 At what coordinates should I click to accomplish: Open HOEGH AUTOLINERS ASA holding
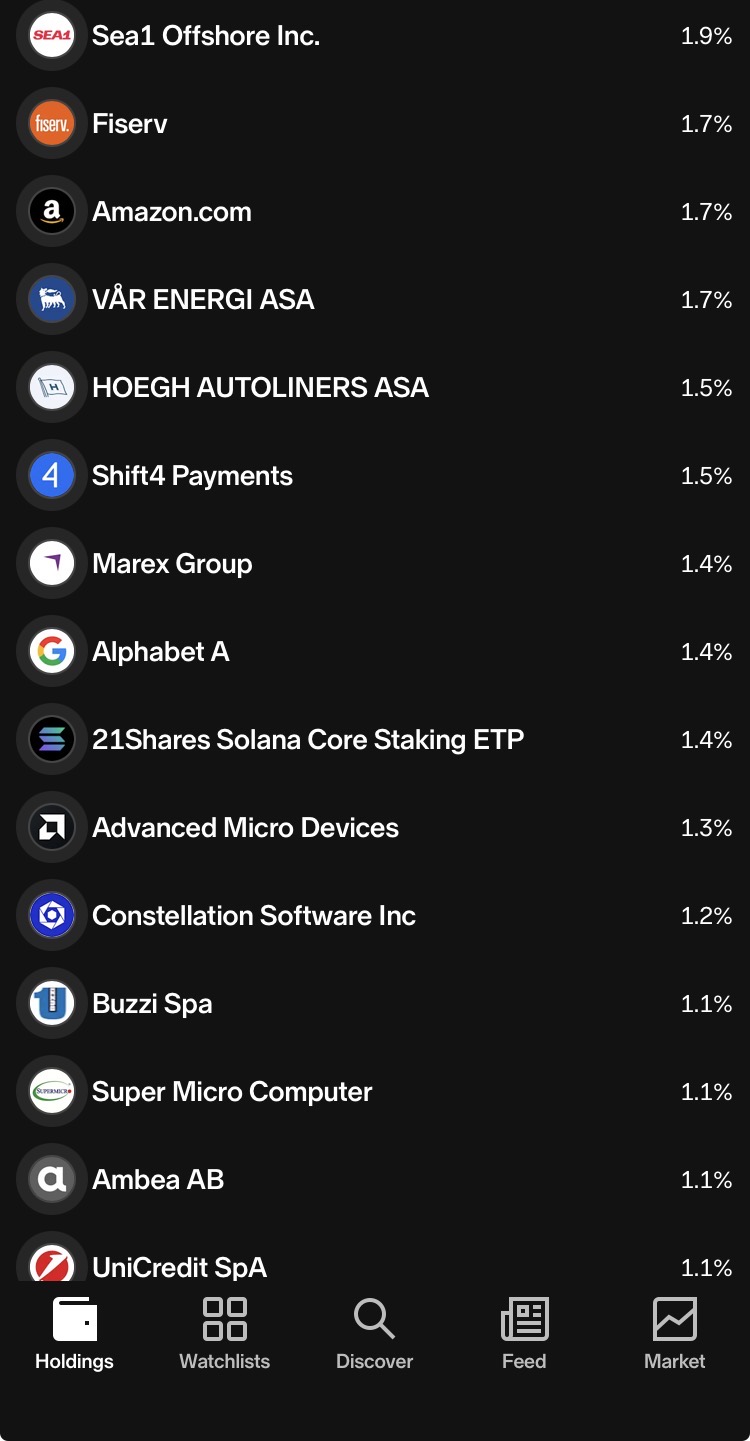(x=375, y=388)
